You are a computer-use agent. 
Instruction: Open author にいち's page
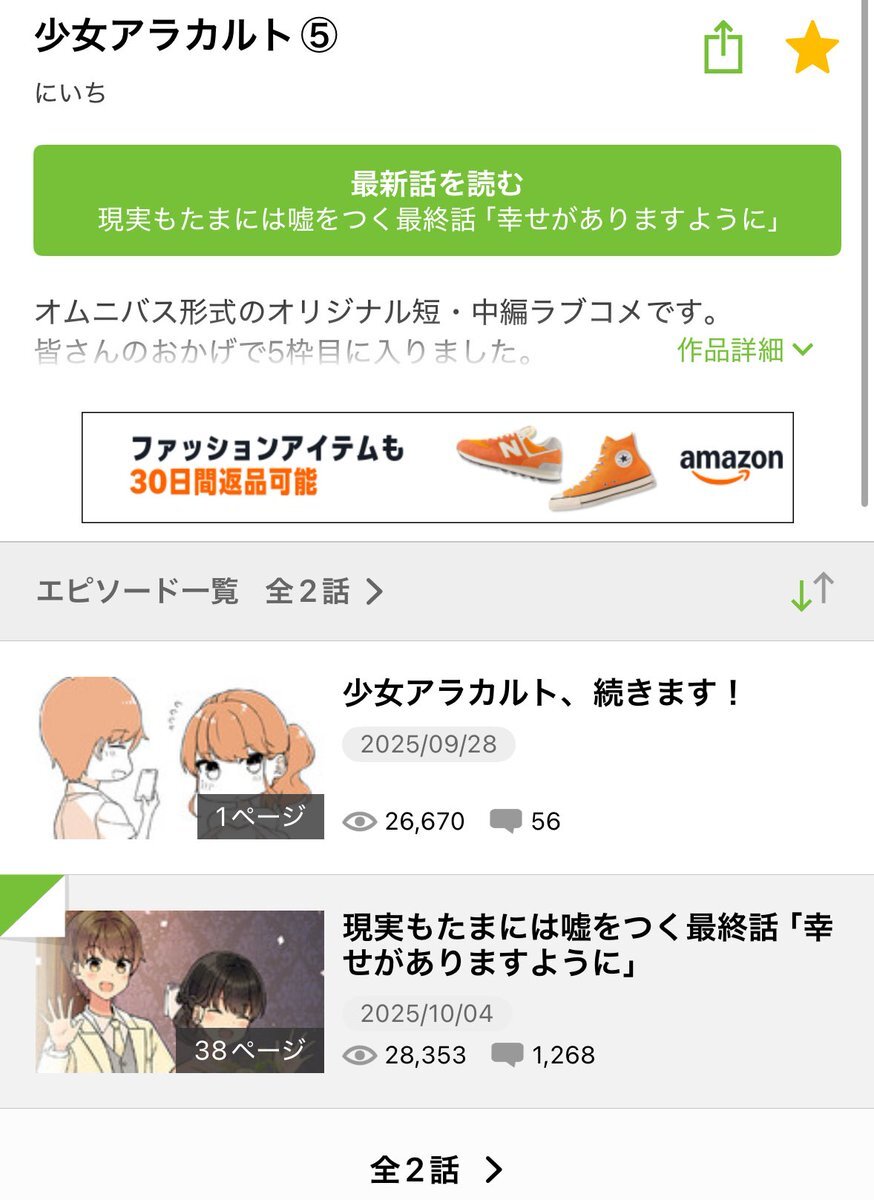point(70,94)
